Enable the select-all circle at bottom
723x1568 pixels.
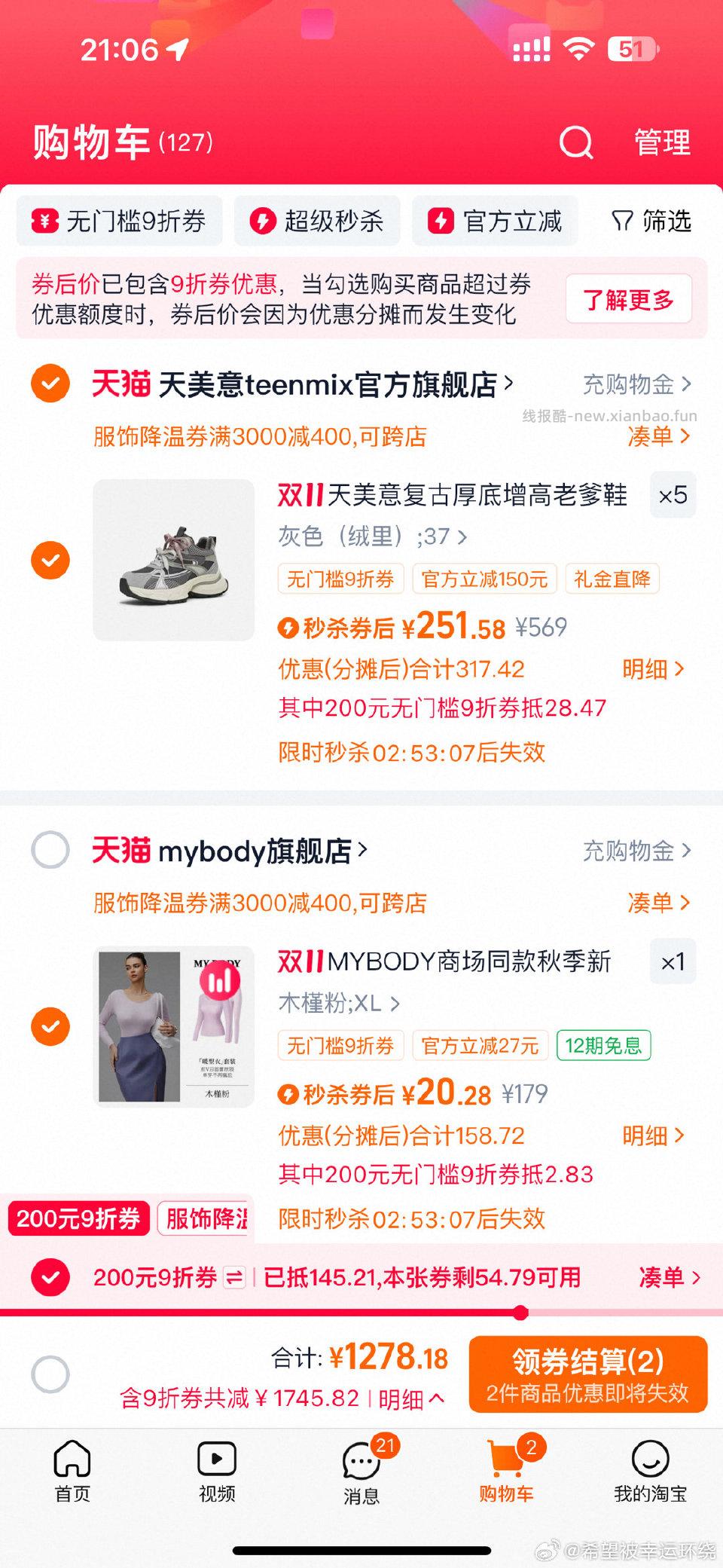[x=50, y=1373]
